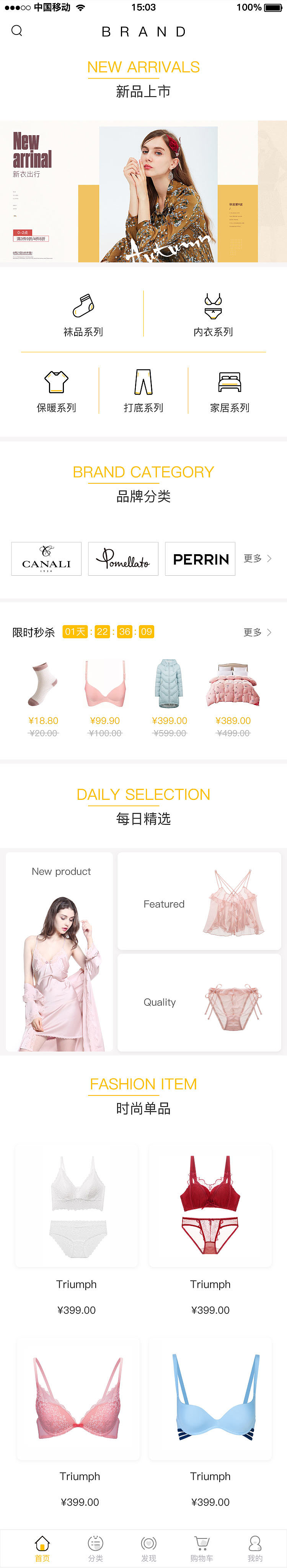Viewport: 287px width, 1568px height.
Task: Switch to the 购物车 cart tab
Action: coord(201,1548)
